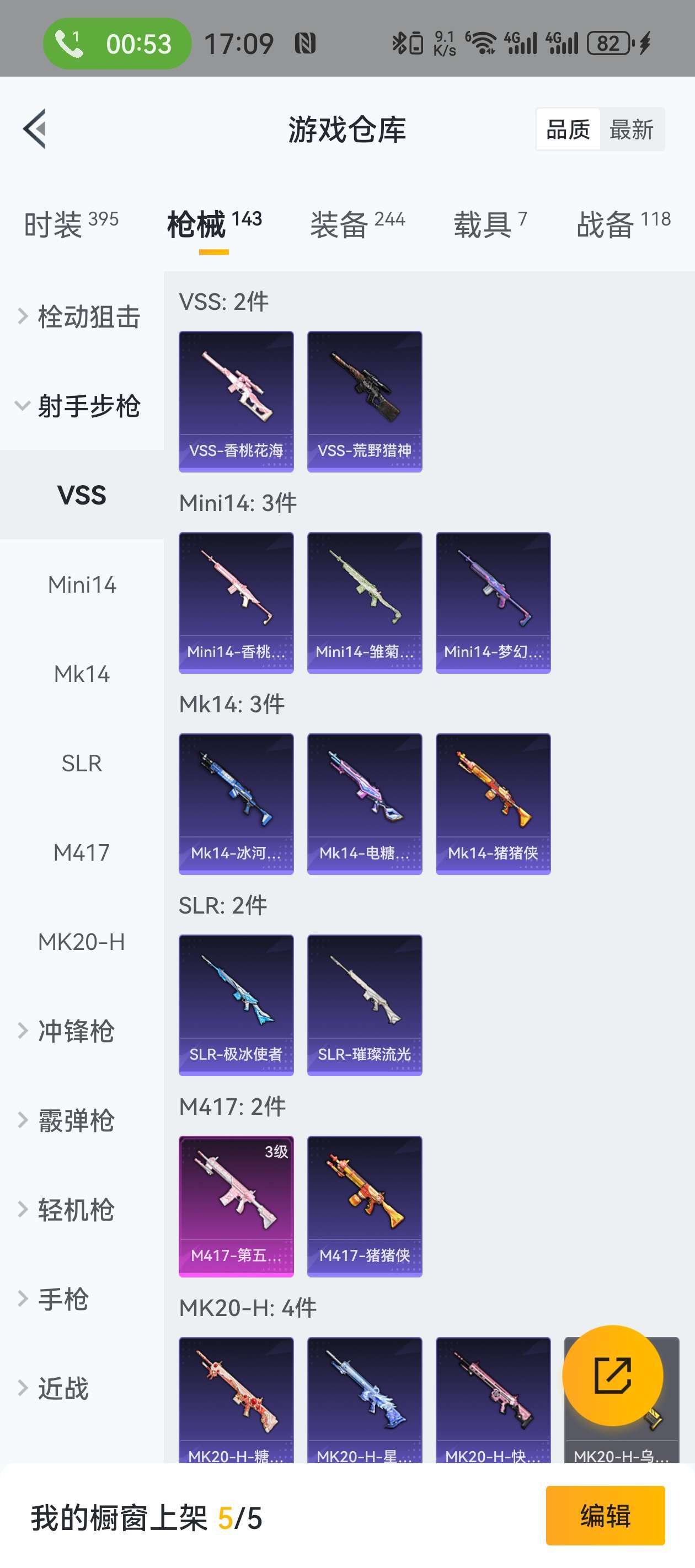The image size is (695, 1568).
Task: Sort items by 最新
Action: (x=631, y=130)
